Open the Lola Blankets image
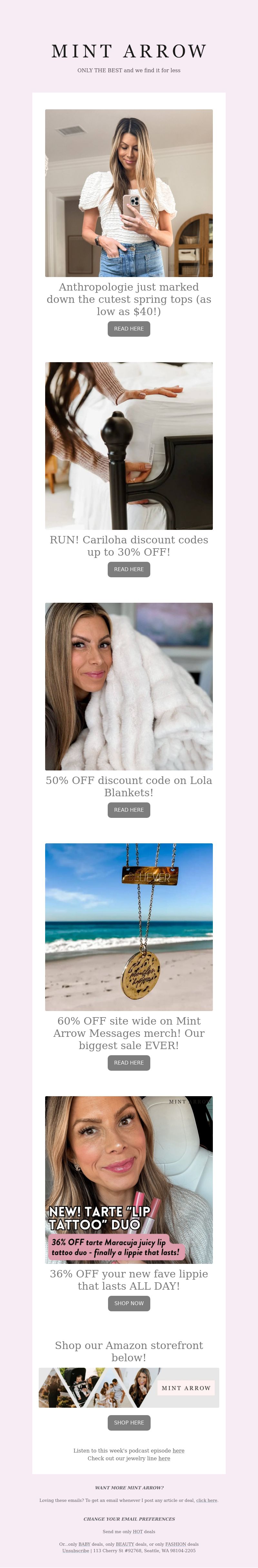The image size is (258, 1568). click(x=129, y=686)
